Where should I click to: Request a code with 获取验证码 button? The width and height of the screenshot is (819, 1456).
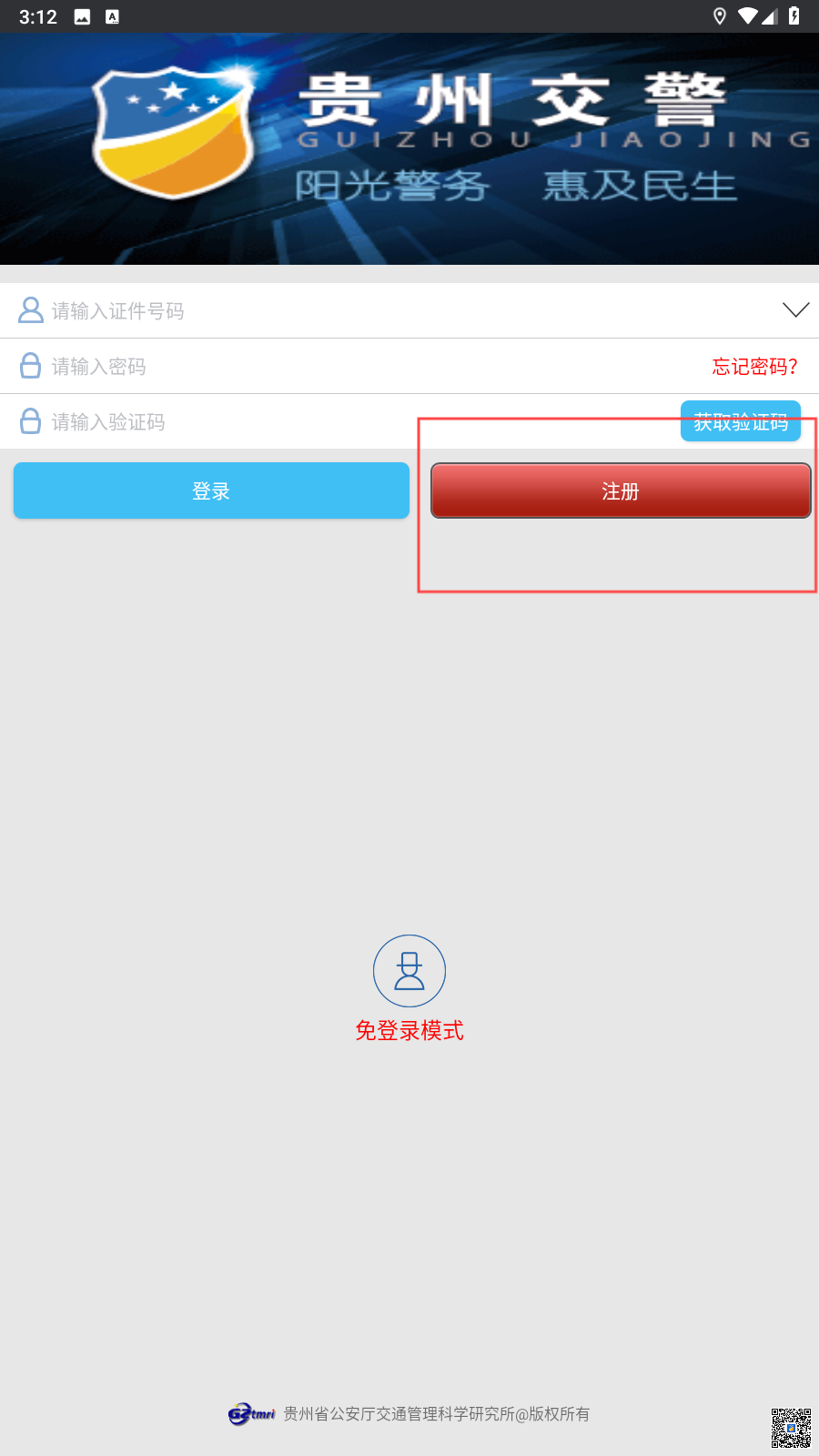(x=741, y=421)
